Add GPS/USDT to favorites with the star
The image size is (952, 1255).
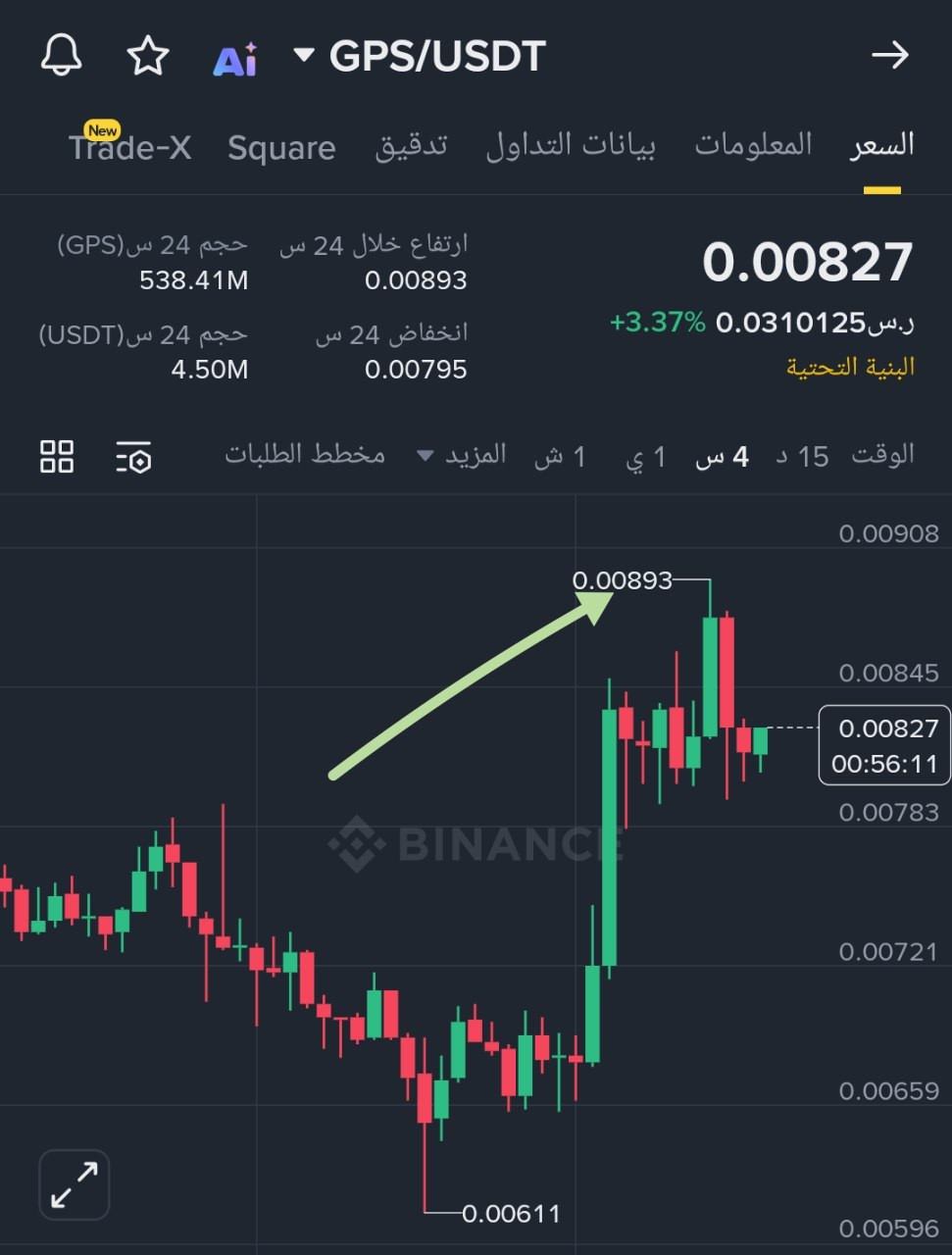point(148,56)
